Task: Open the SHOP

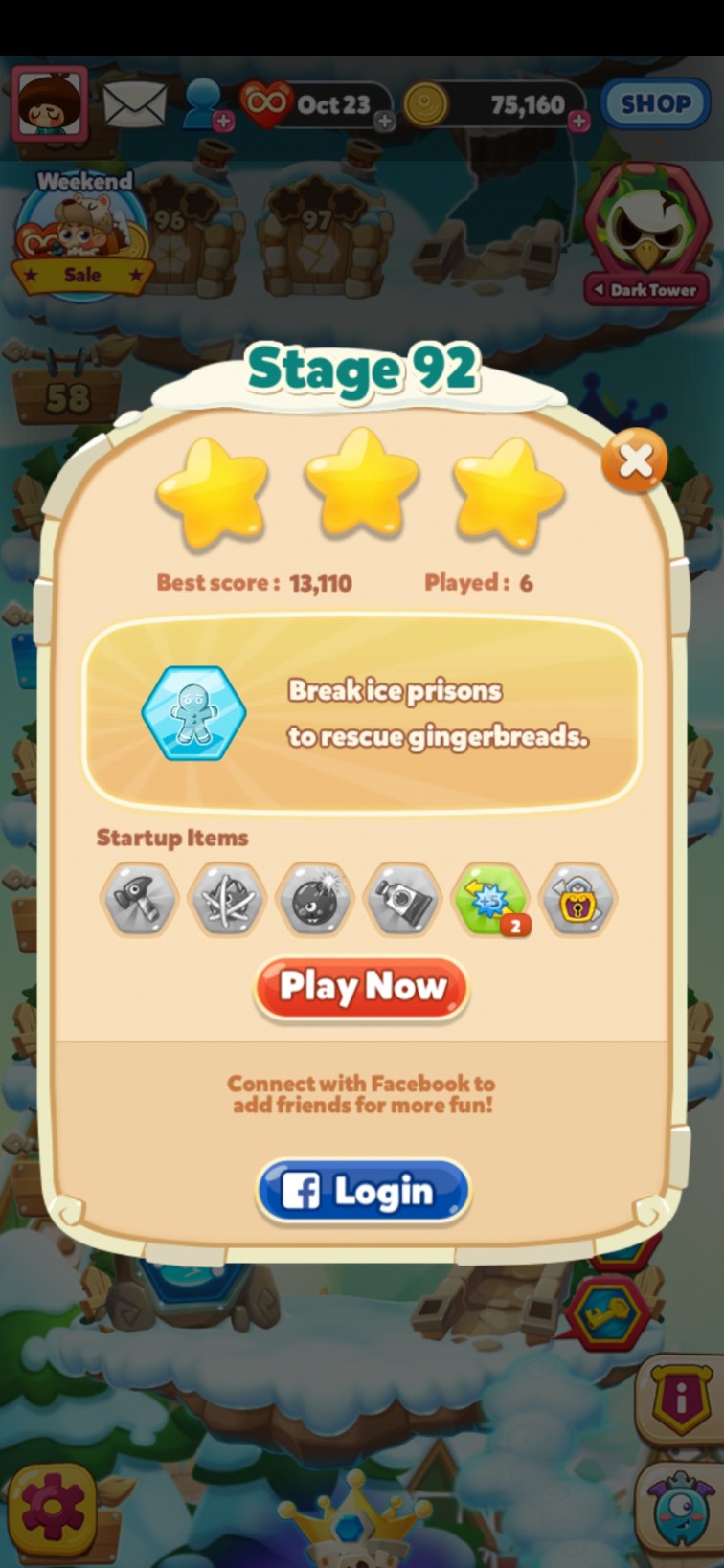Action: 655,103
